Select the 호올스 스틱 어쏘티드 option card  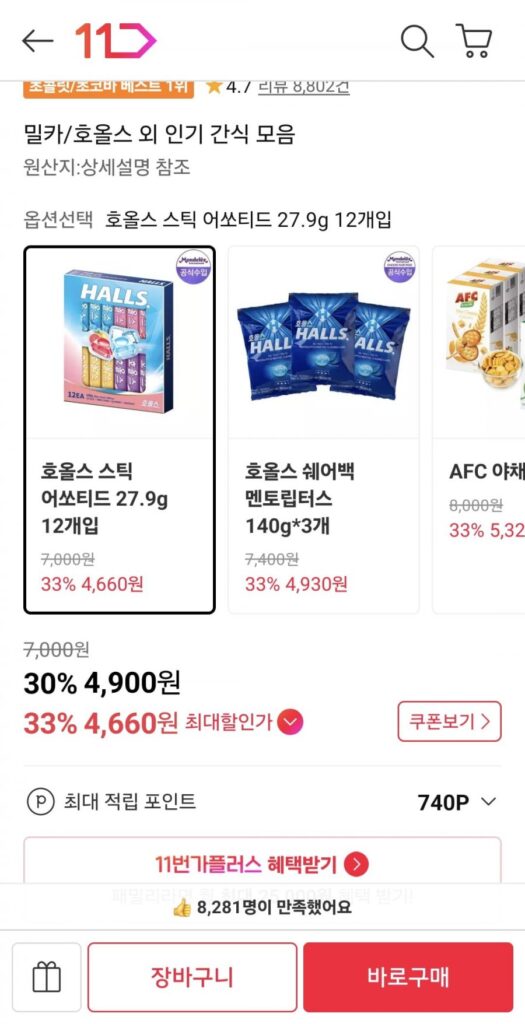(x=119, y=430)
